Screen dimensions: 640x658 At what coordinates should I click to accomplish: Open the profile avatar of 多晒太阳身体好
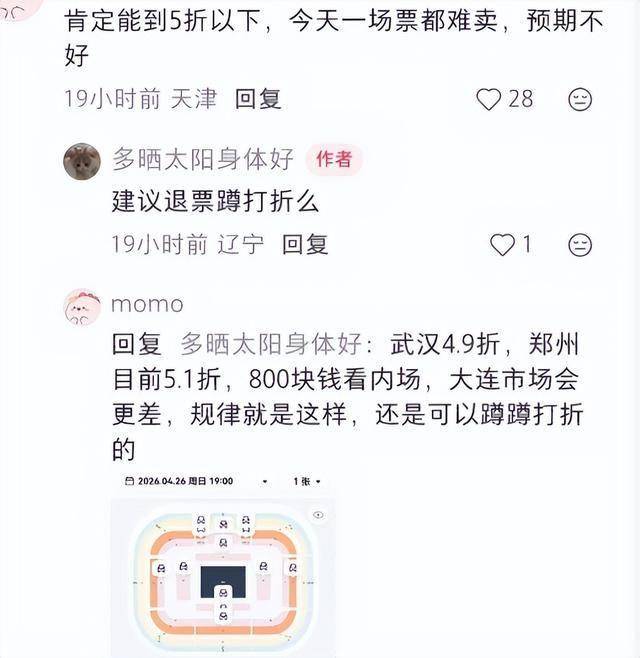(82, 160)
